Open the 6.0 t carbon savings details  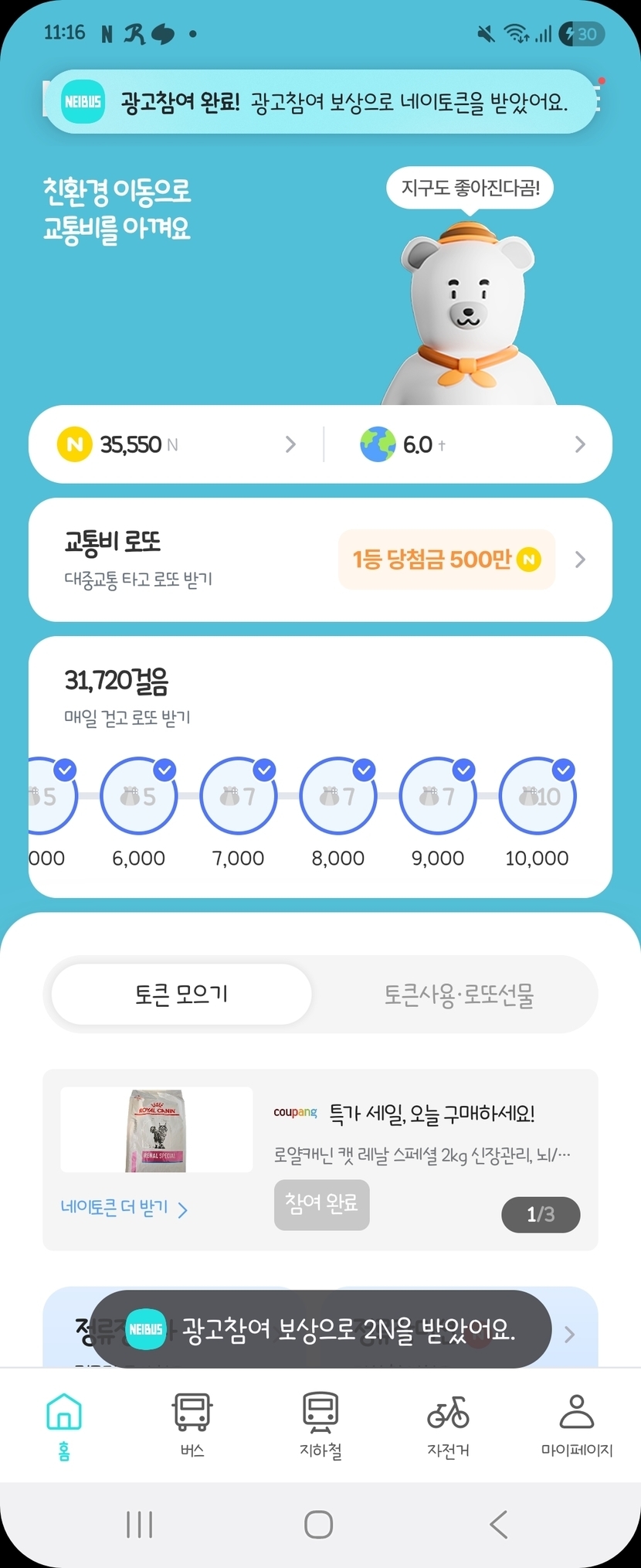pyautogui.click(x=471, y=444)
